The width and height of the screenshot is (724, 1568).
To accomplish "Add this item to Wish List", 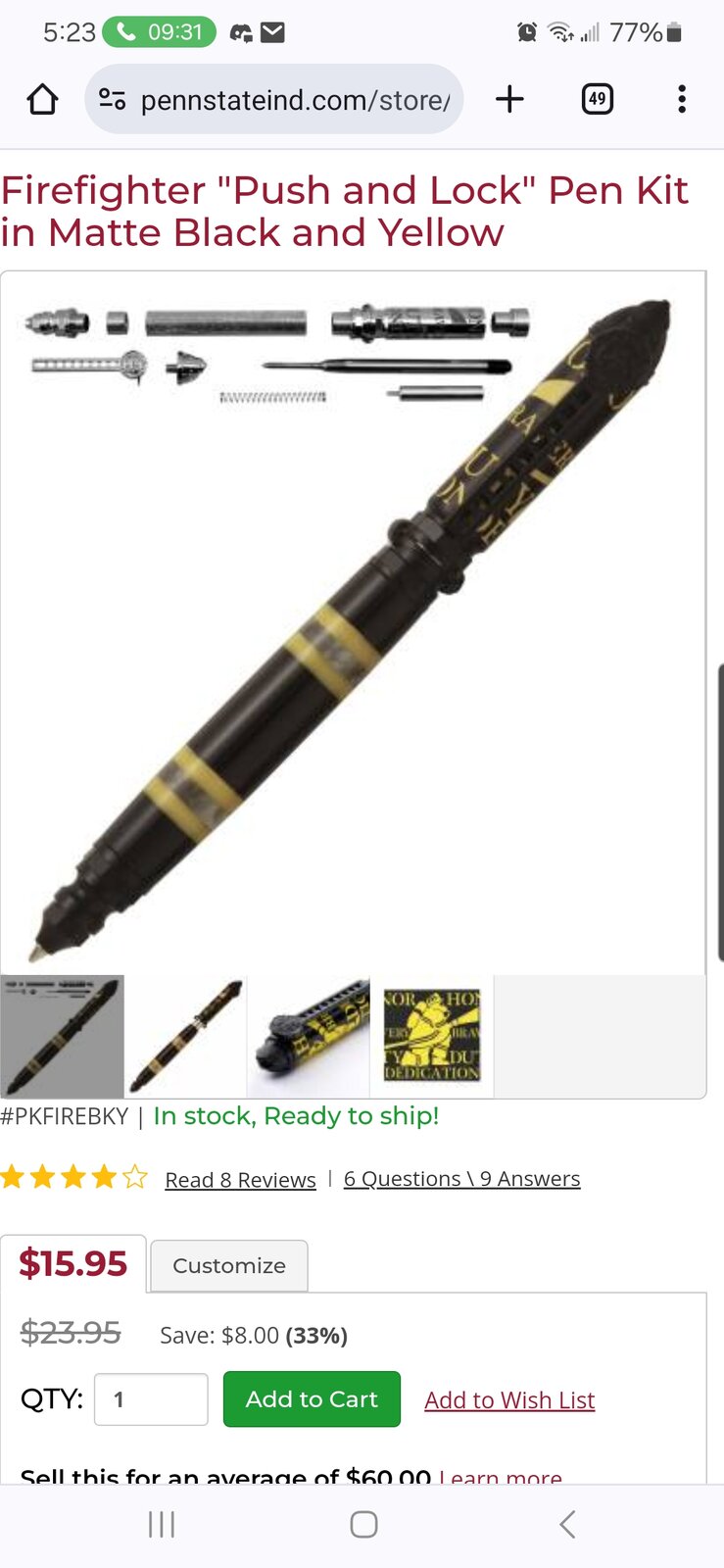I will click(x=509, y=1399).
